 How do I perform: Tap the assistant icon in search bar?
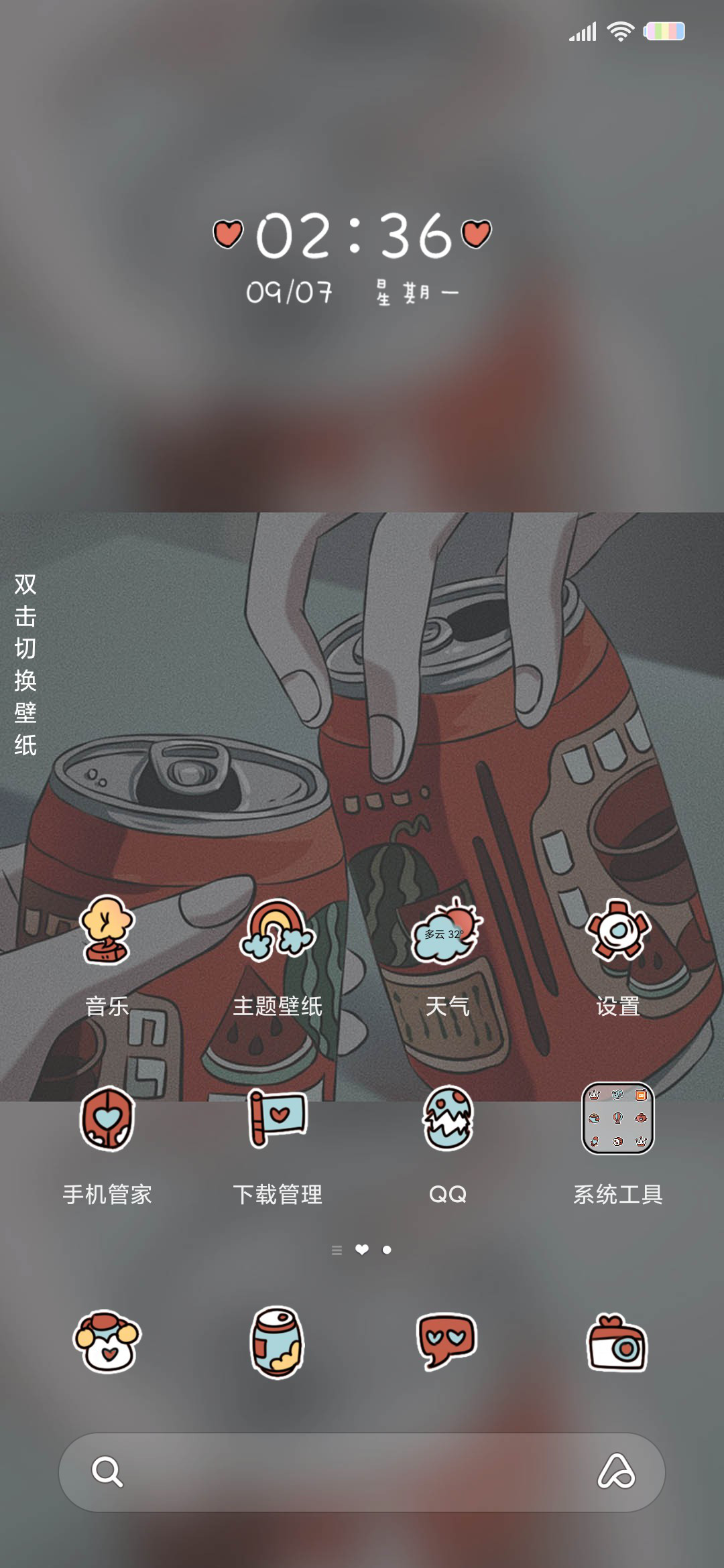(x=616, y=1472)
